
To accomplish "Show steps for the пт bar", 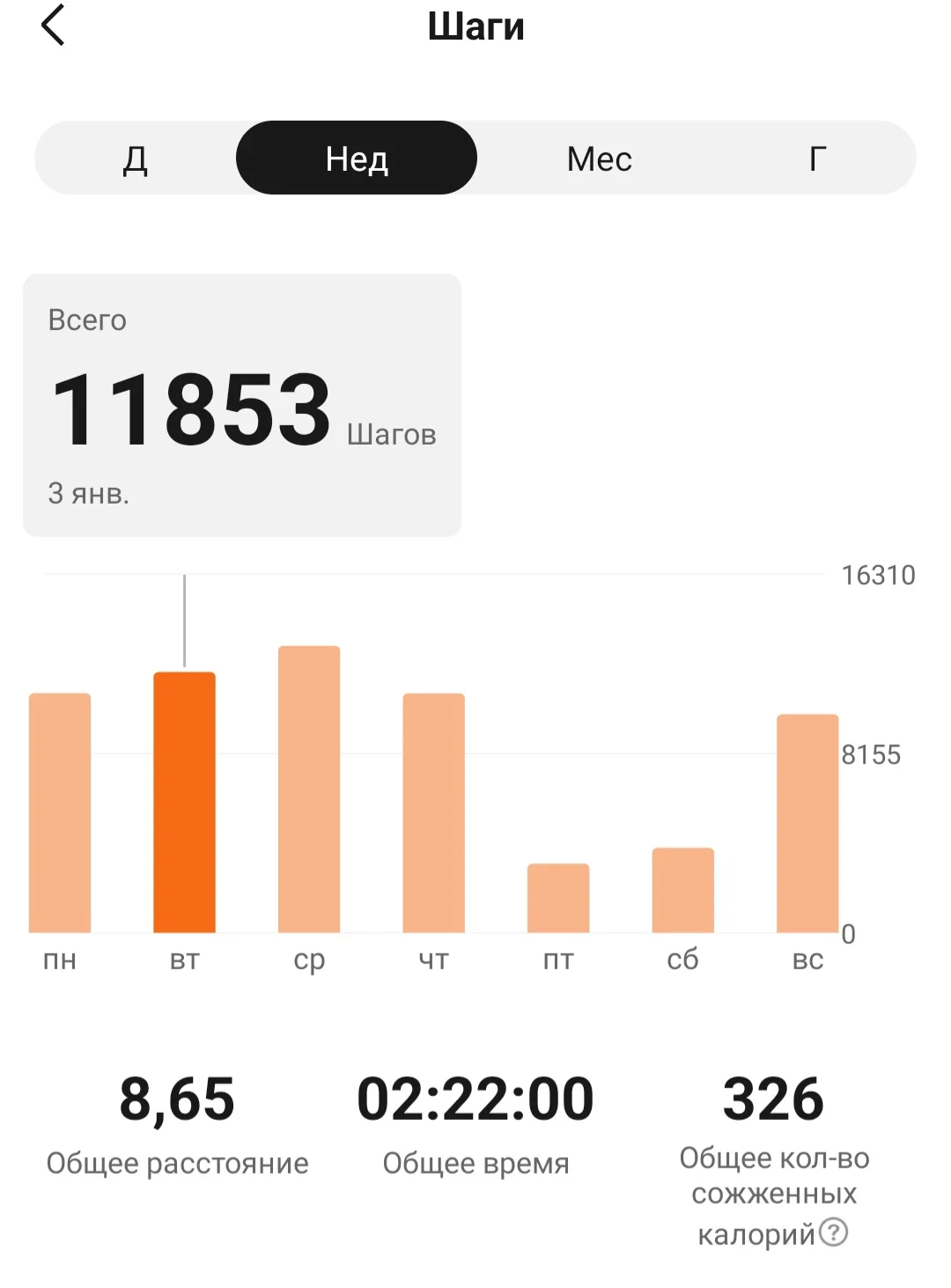I will click(x=558, y=898).
